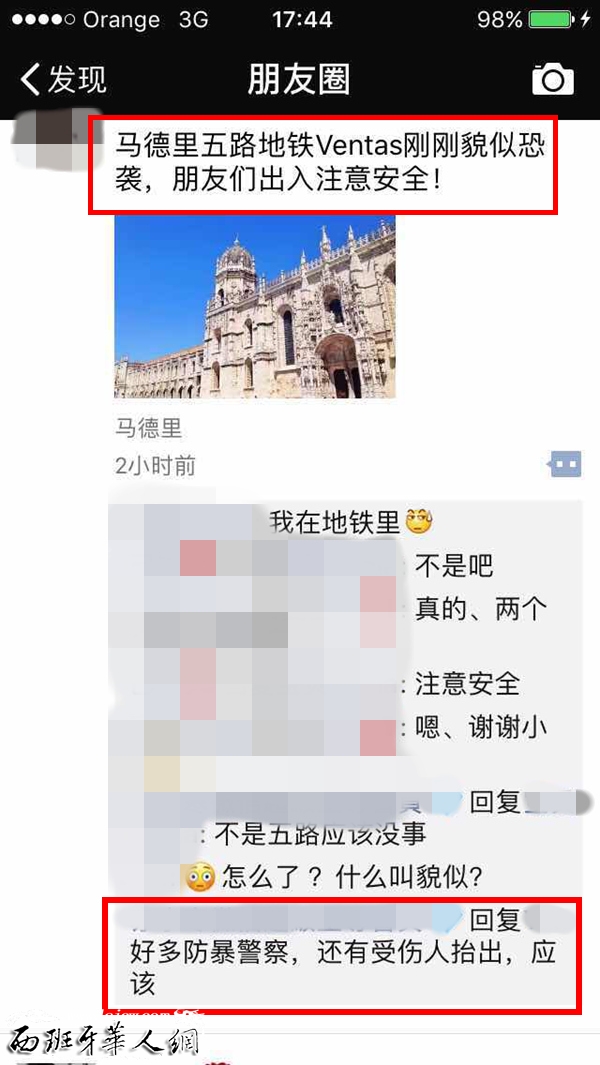Open the like and comment bubble button

coord(565,465)
